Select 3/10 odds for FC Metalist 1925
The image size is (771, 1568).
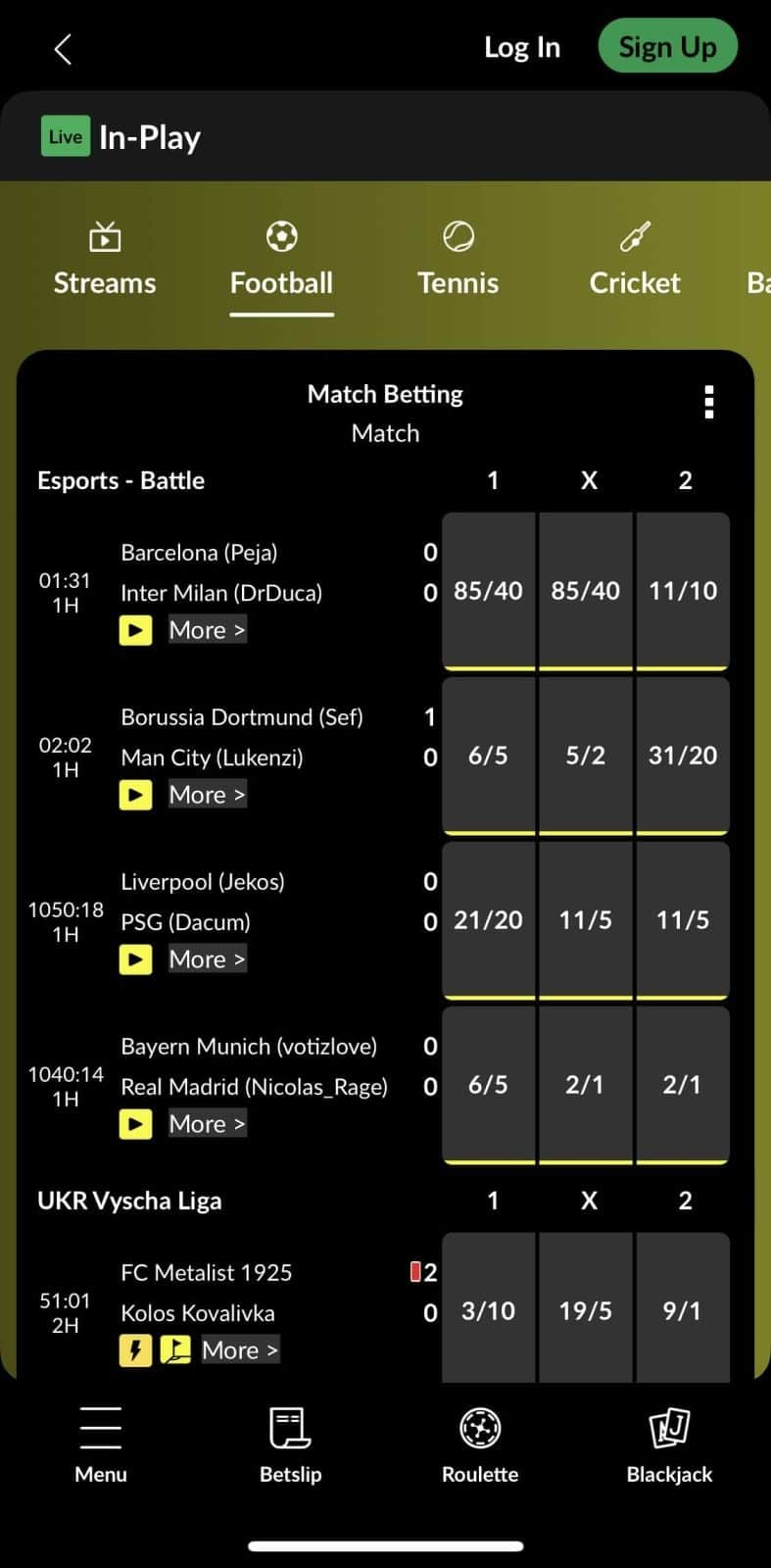pos(488,1311)
